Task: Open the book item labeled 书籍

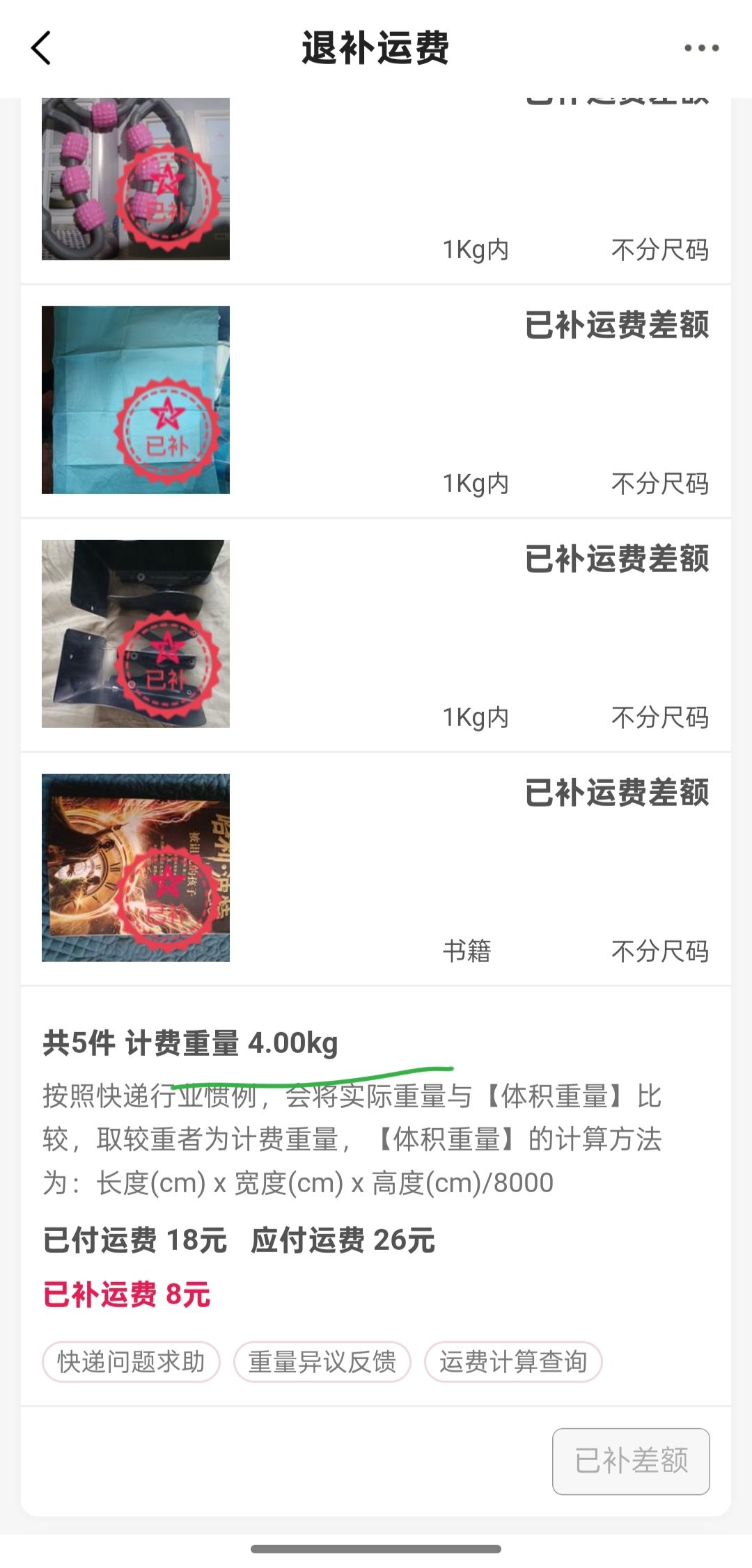Action: pyautogui.click(x=136, y=867)
